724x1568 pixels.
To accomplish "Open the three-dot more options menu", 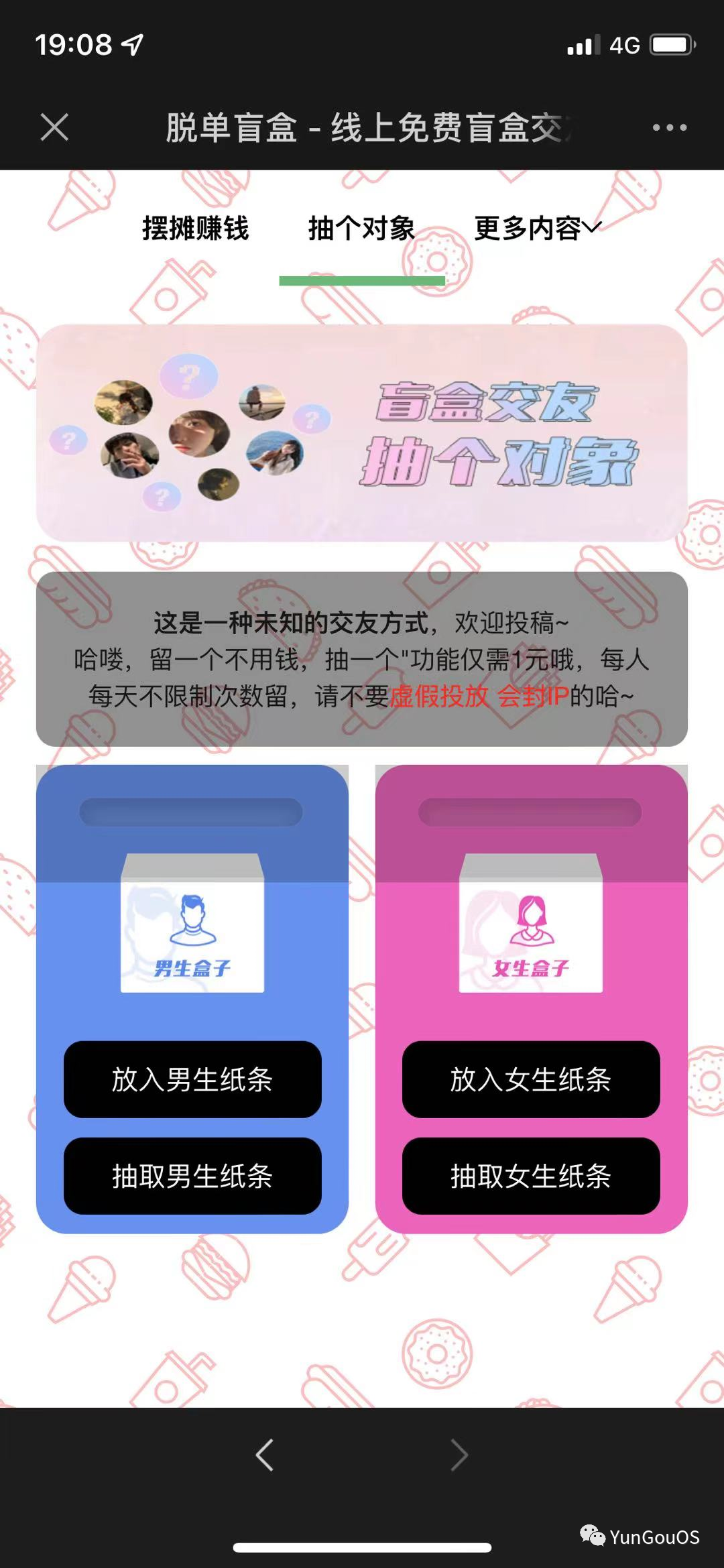I will [669, 127].
